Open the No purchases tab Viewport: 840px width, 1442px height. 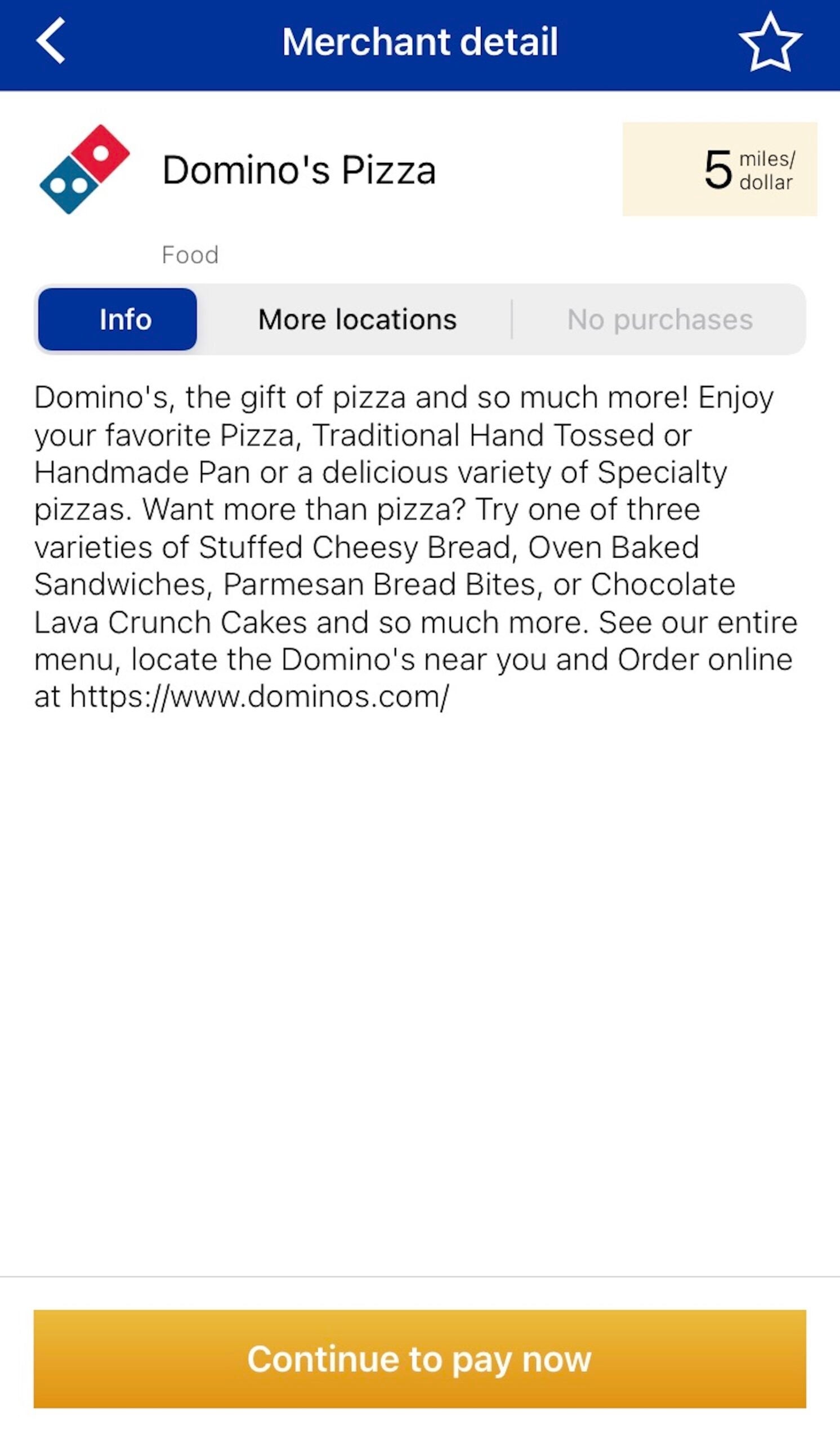pos(659,319)
